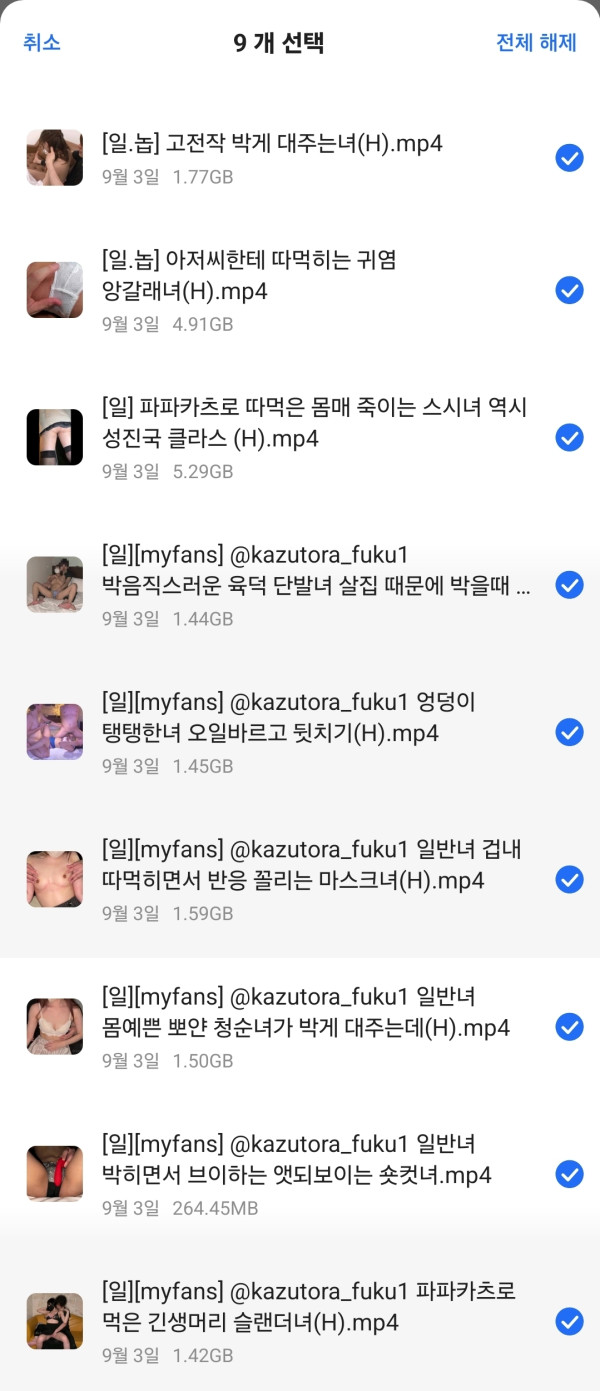The width and height of the screenshot is (600, 1391).
Task: Uncheck the 264.45MB video file
Action: click(x=569, y=1174)
